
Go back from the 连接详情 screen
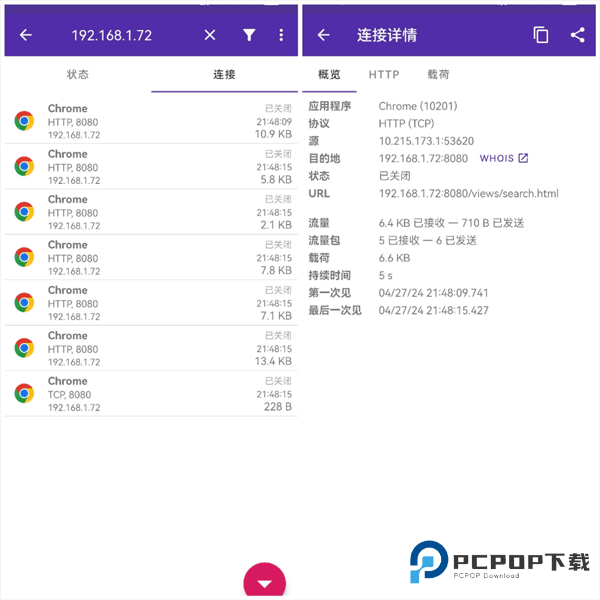[324, 35]
